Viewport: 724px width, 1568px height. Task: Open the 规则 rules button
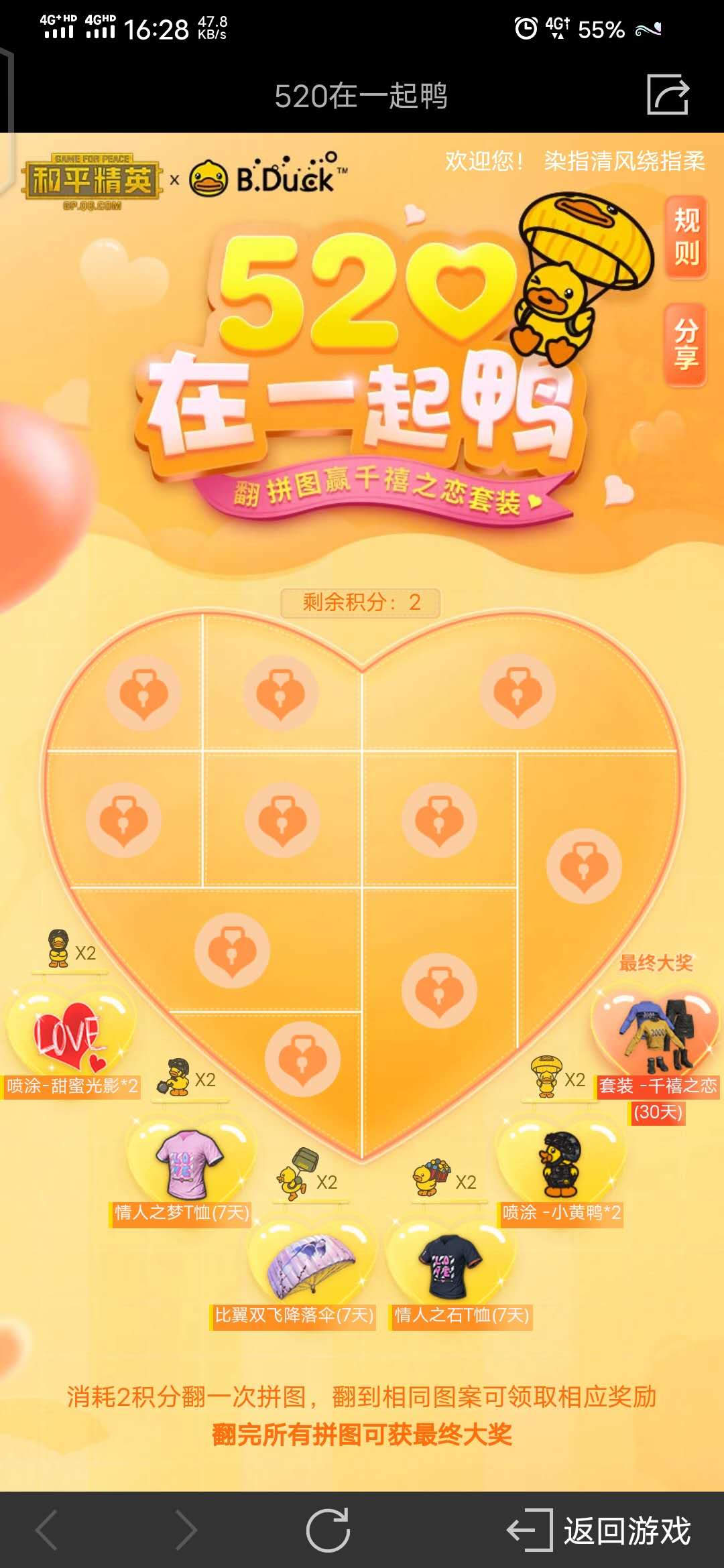tap(686, 237)
